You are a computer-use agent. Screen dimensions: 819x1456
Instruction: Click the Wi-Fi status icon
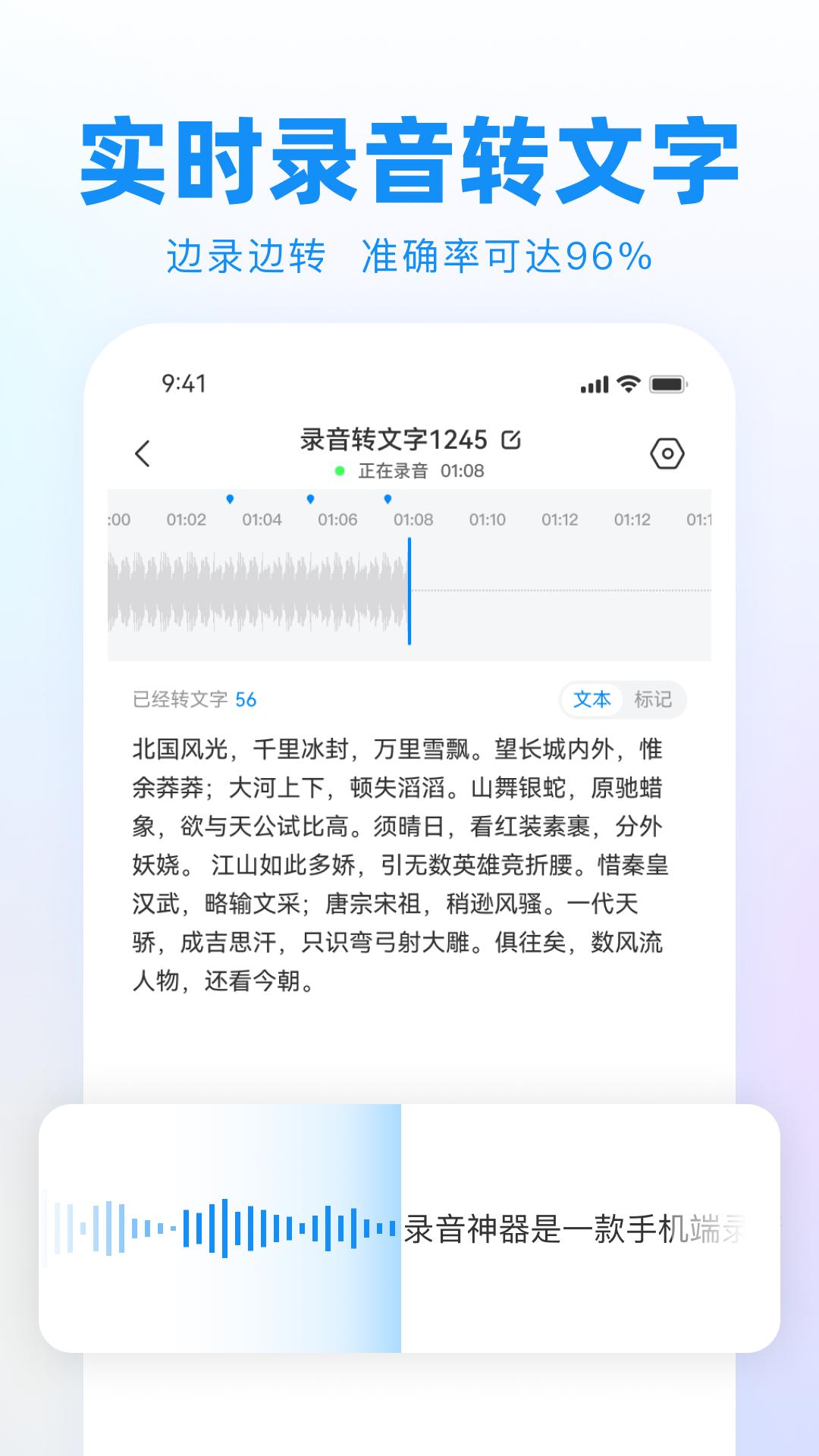pyautogui.click(x=629, y=385)
